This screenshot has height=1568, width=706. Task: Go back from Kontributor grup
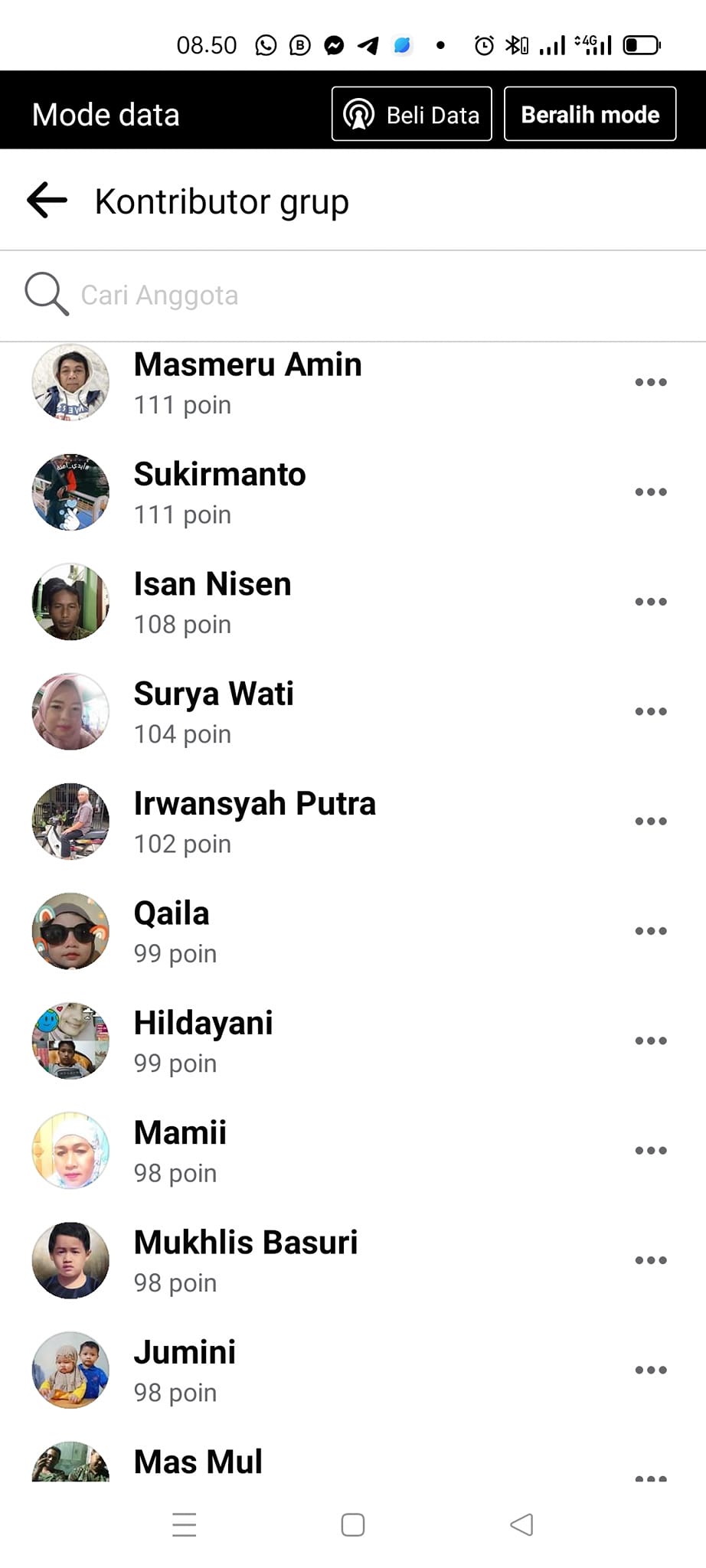47,201
